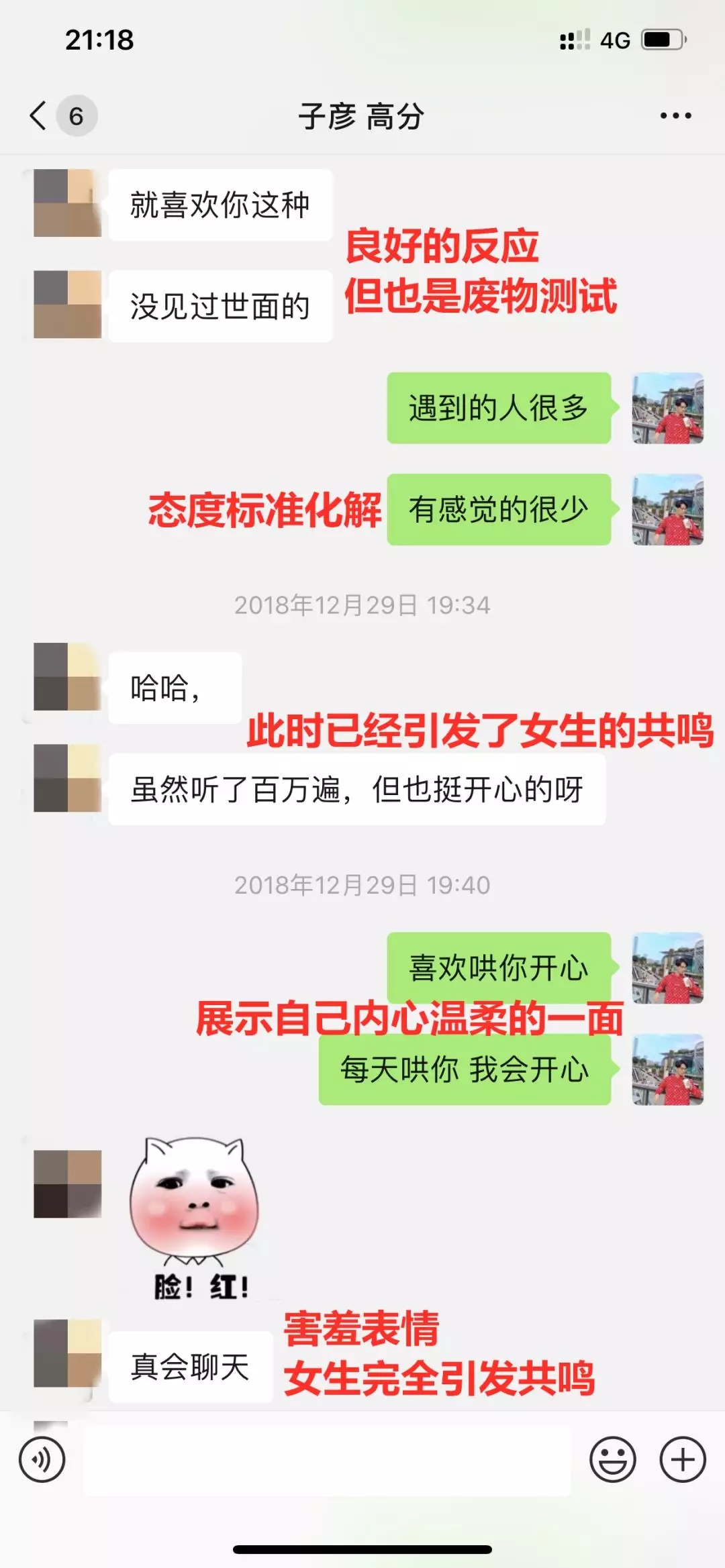The image size is (725, 1568).
Task: Go back to the chat list
Action: (39, 115)
